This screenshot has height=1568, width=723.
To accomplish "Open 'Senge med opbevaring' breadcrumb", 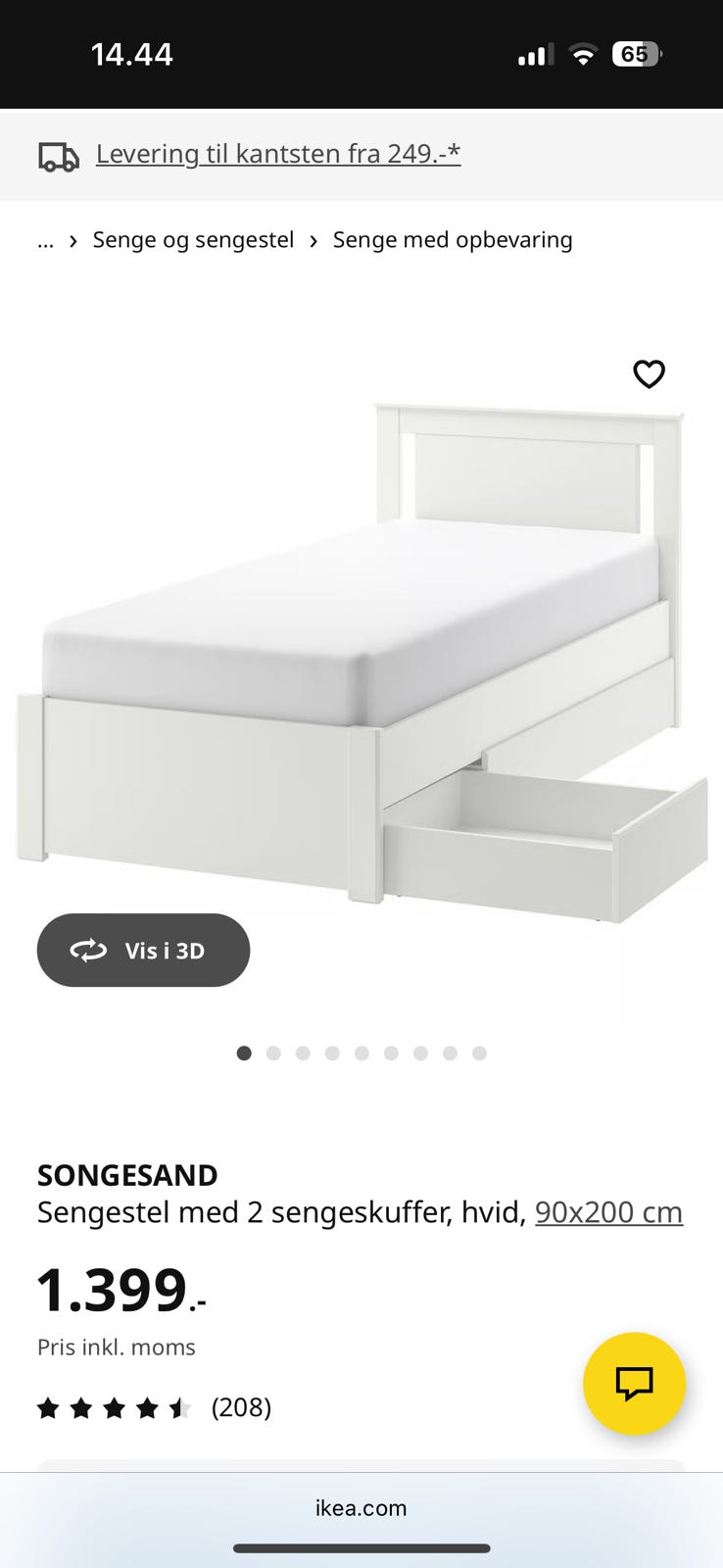I will tap(453, 240).
